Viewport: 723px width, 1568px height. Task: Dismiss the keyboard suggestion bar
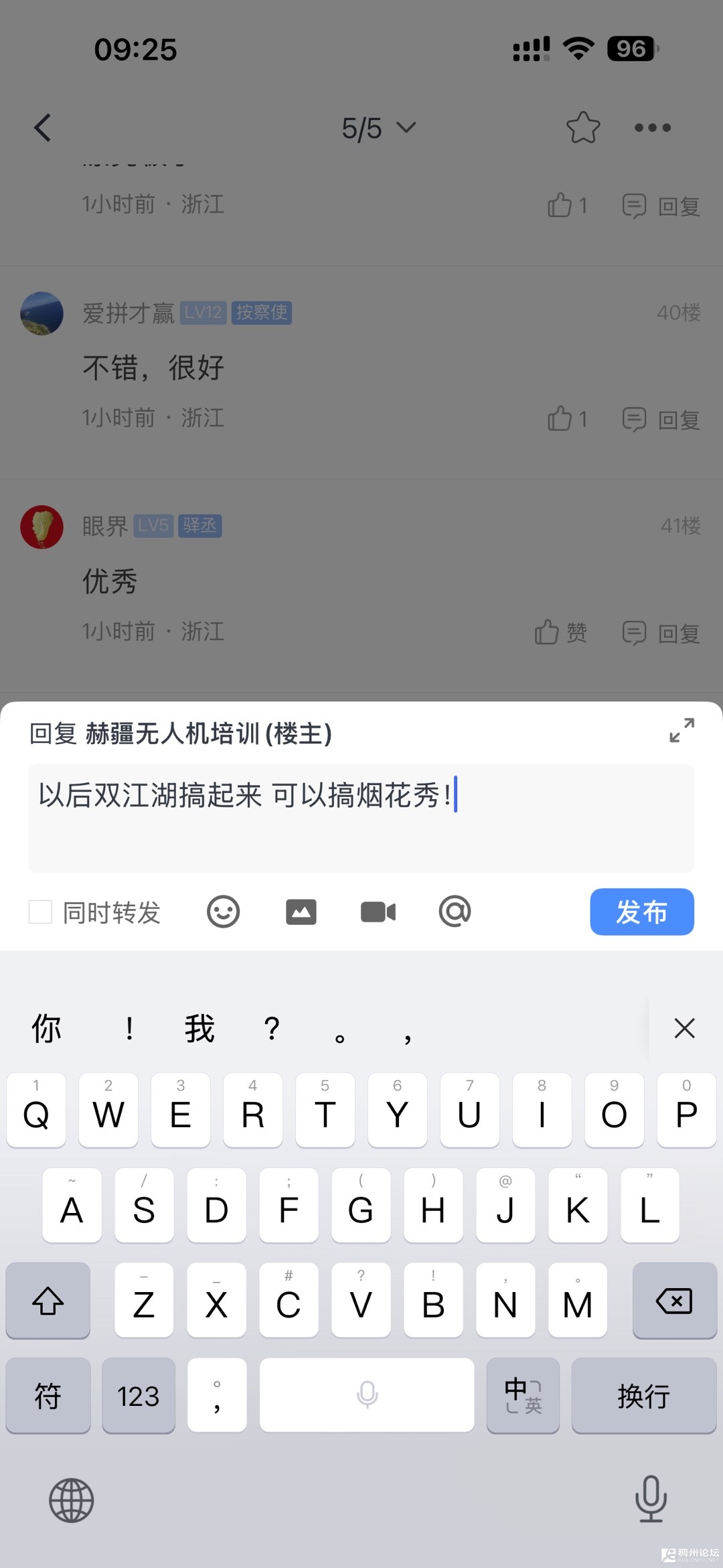click(684, 1027)
